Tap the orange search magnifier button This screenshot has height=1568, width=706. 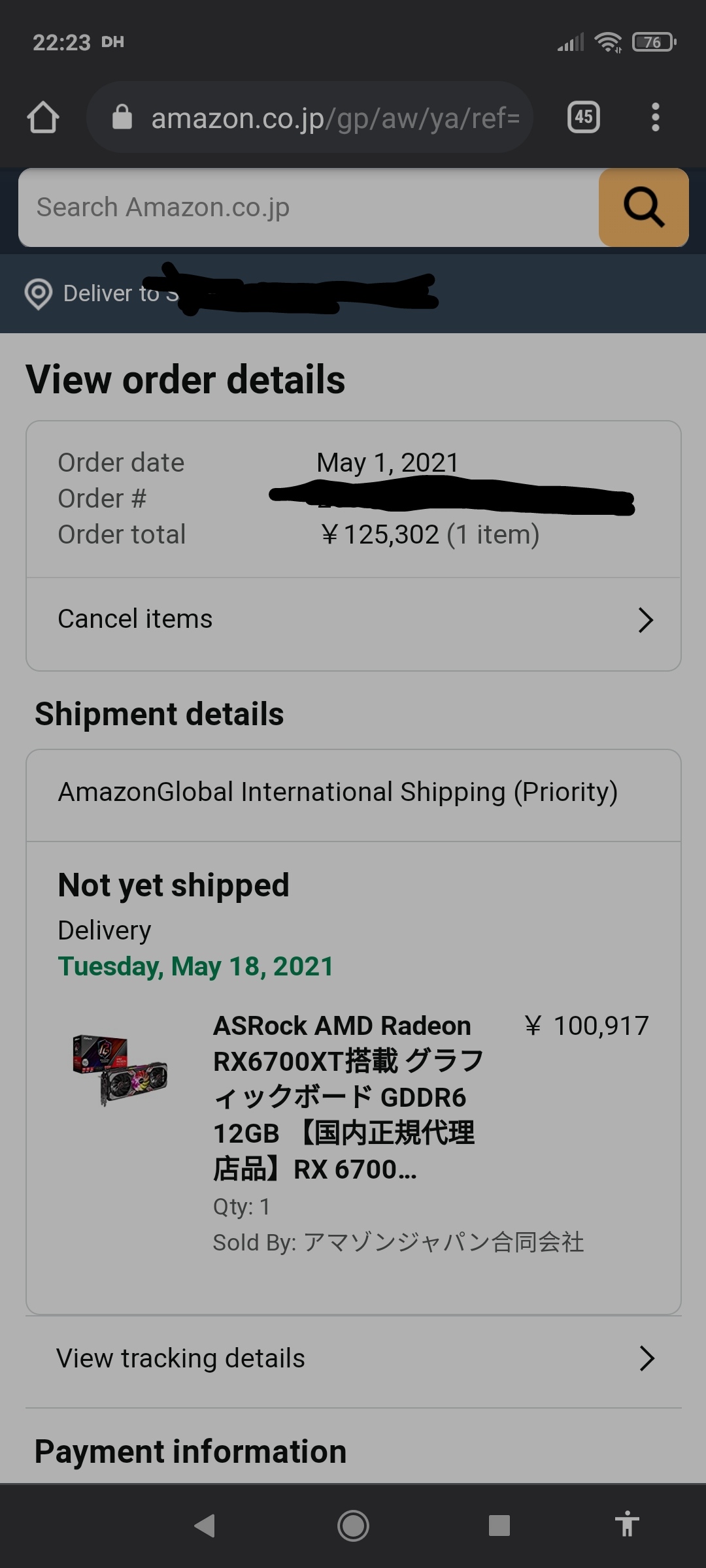[x=644, y=208]
